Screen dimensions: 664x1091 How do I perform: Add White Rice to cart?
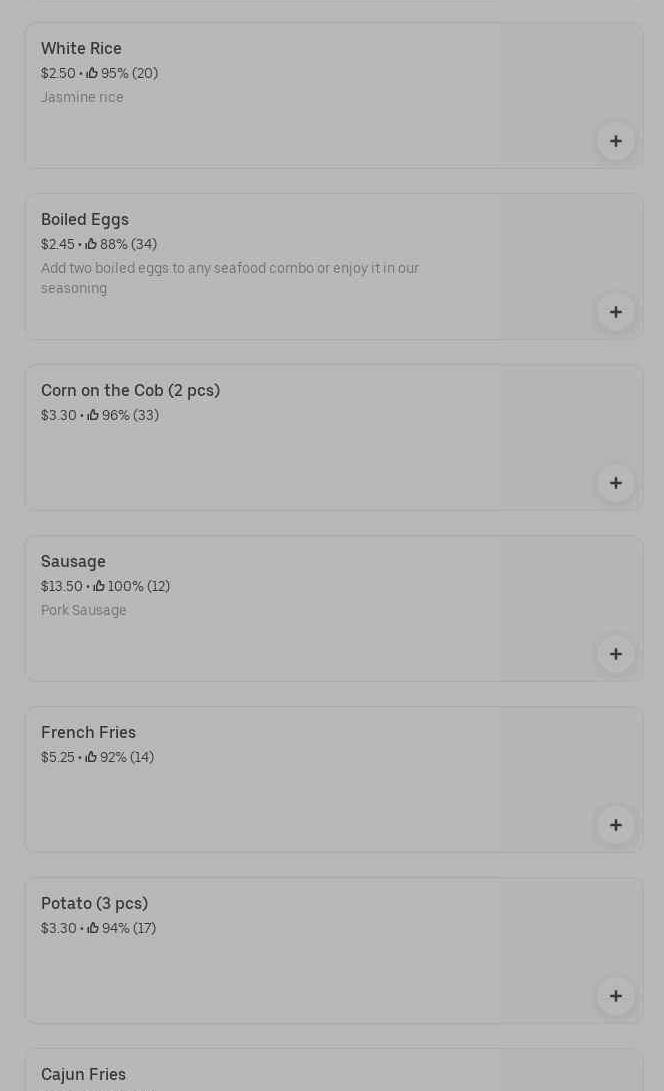[x=615, y=141]
